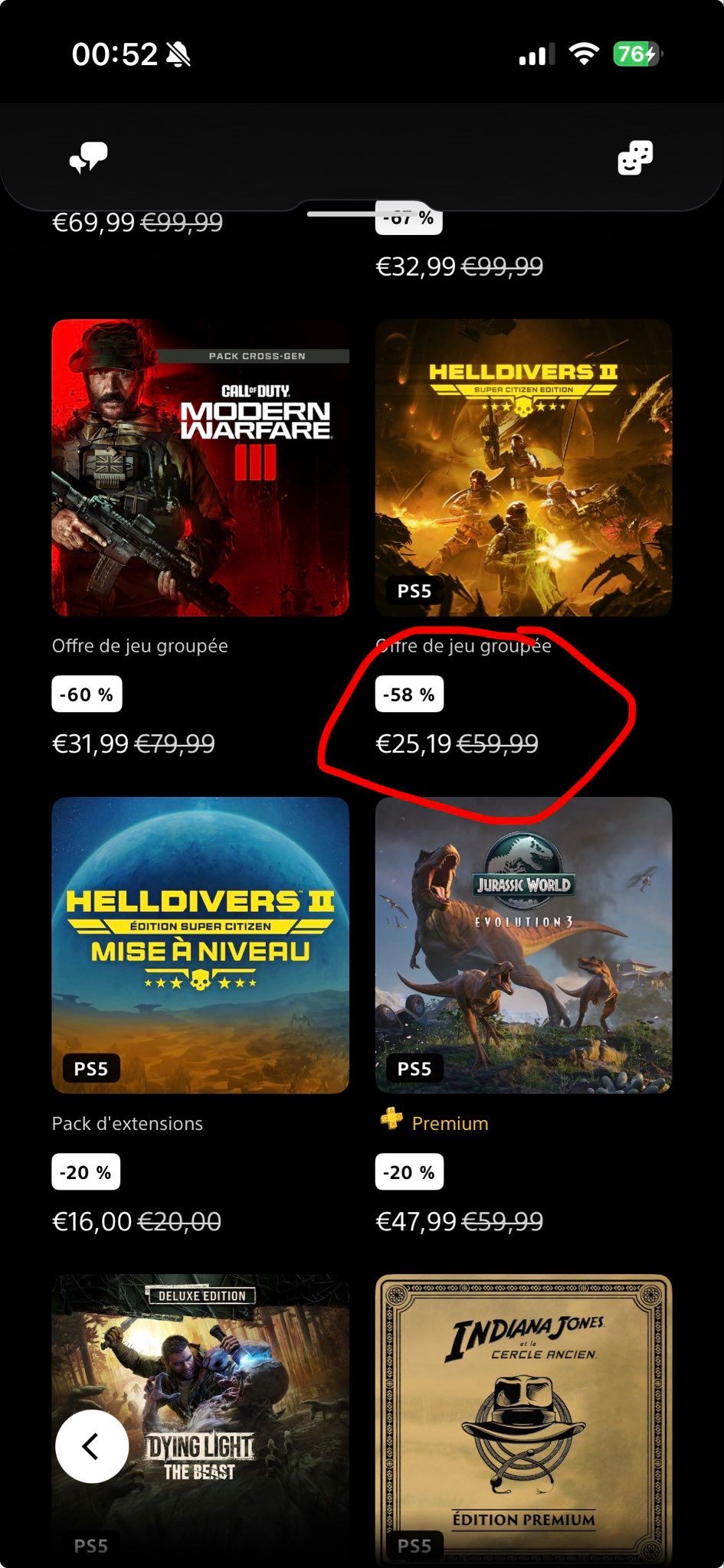Open Jurassic World Evolution 3 tile
The width and height of the screenshot is (724, 1568).
pos(523,945)
